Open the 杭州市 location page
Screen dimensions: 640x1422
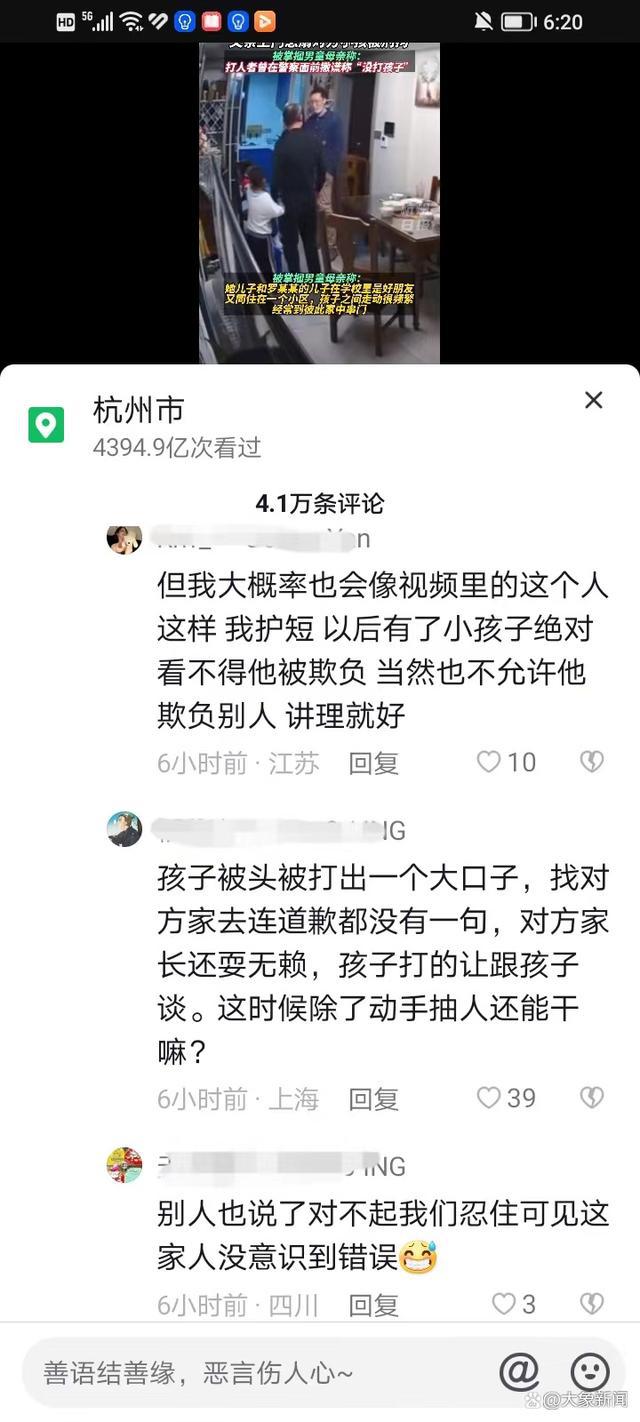[138, 410]
